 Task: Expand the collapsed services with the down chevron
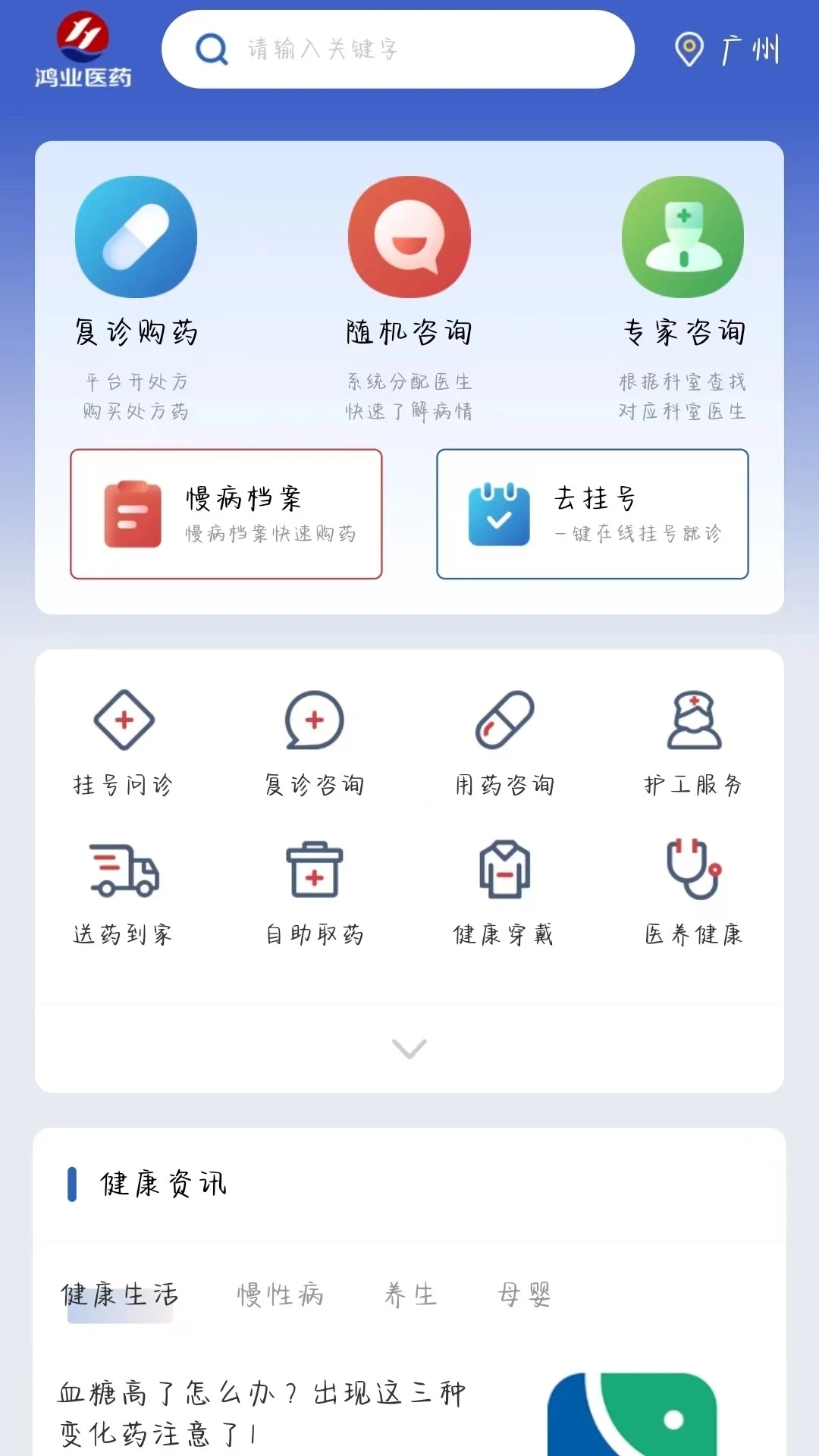click(409, 1049)
